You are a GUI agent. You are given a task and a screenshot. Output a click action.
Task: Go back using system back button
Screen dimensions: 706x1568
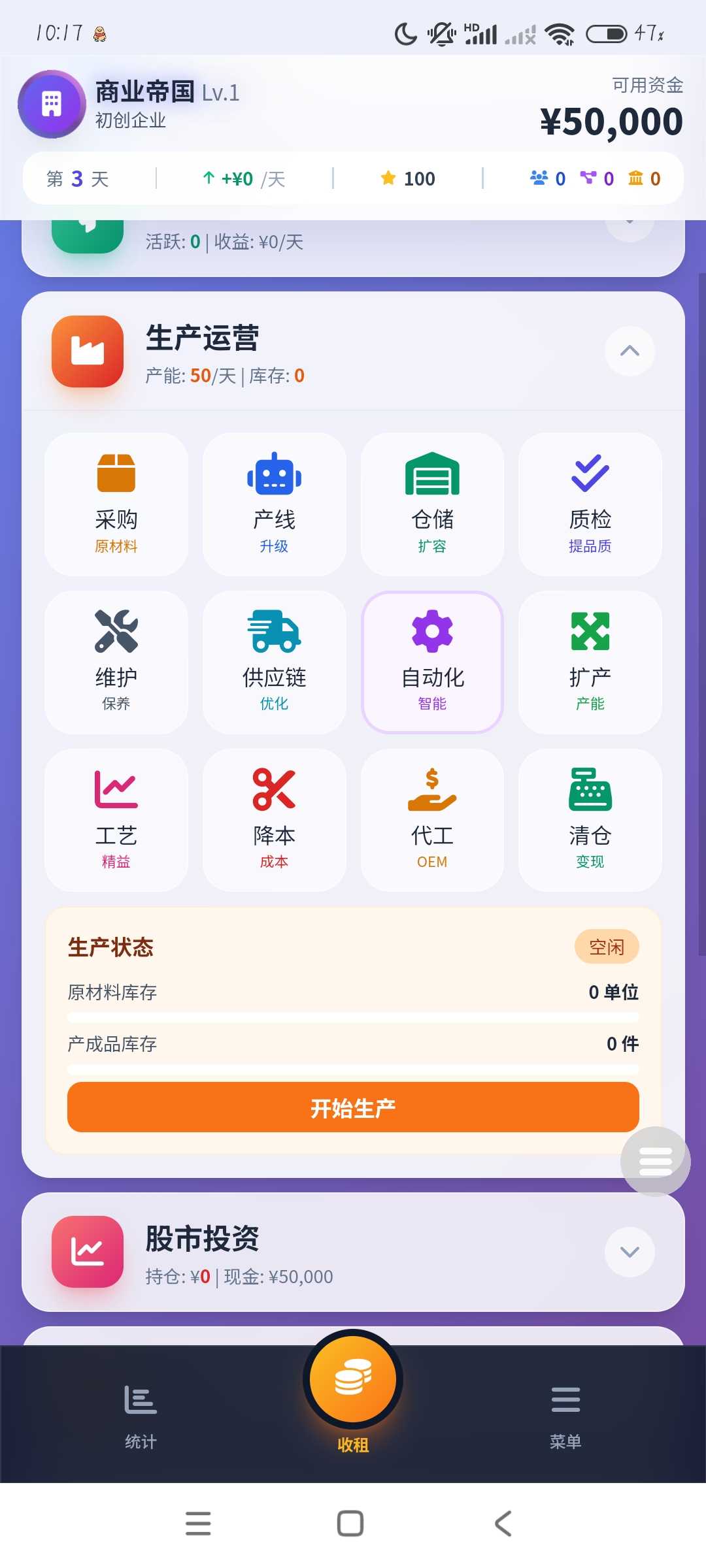[503, 1524]
